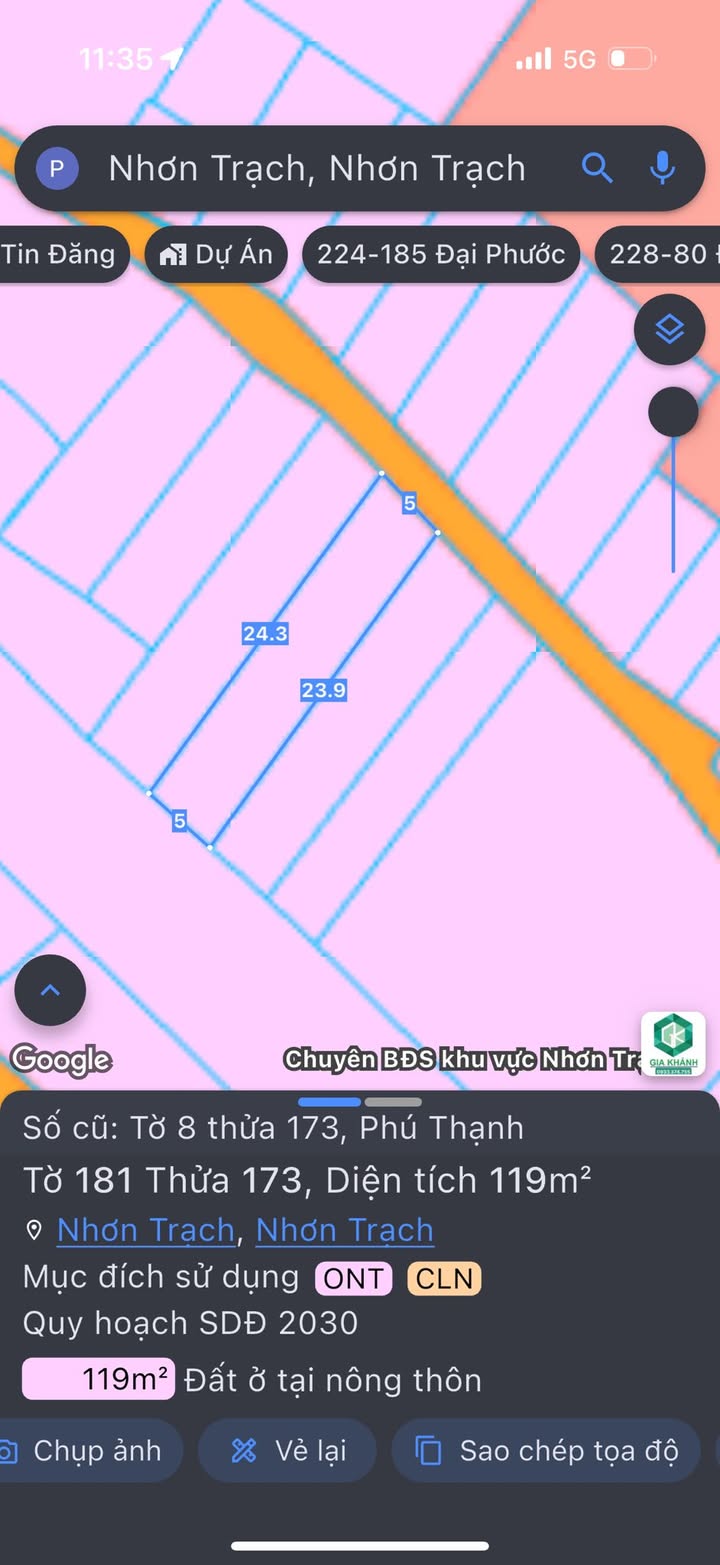Tap the Nhơn Trạch search field
Viewport: 720px width, 1565px height.
tap(318, 168)
